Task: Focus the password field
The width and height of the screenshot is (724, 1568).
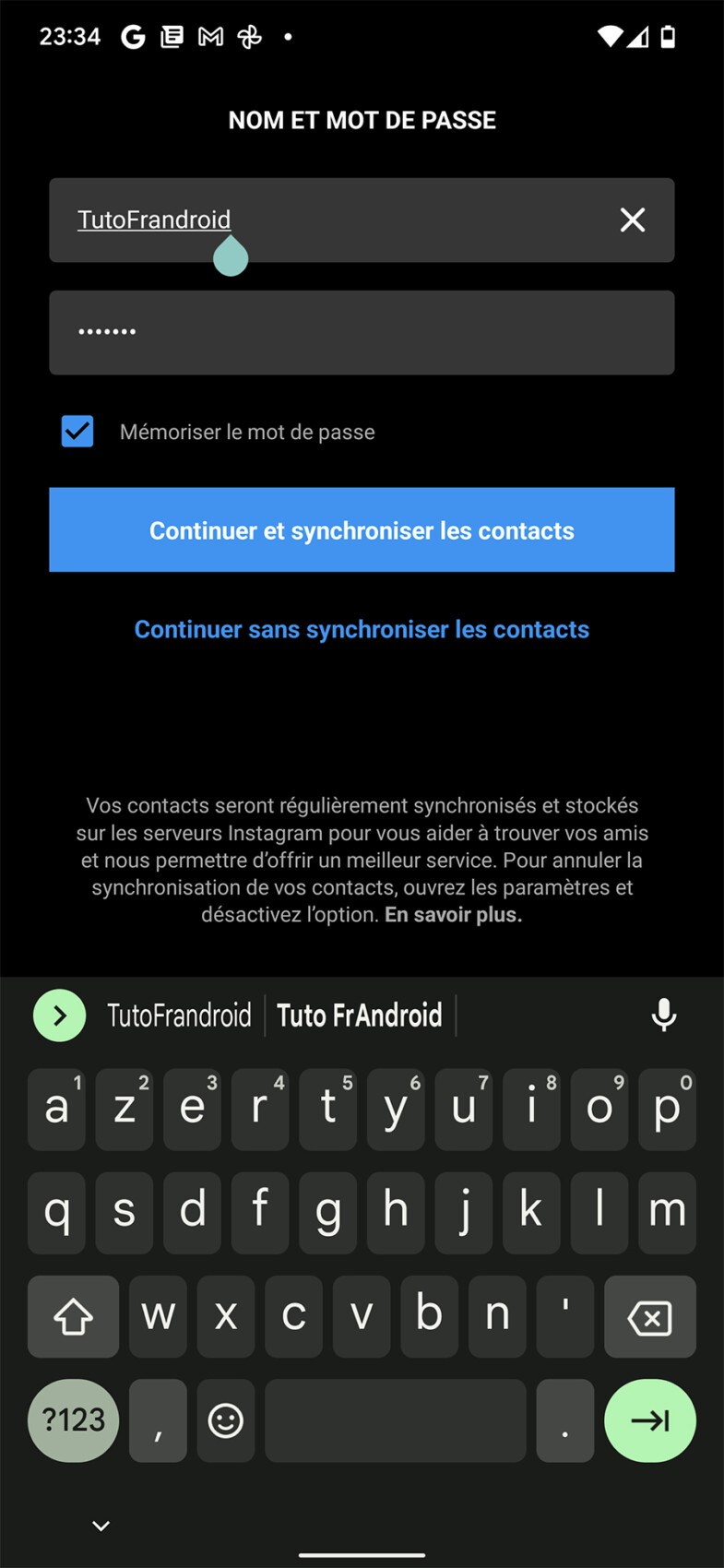Action: pos(362,332)
